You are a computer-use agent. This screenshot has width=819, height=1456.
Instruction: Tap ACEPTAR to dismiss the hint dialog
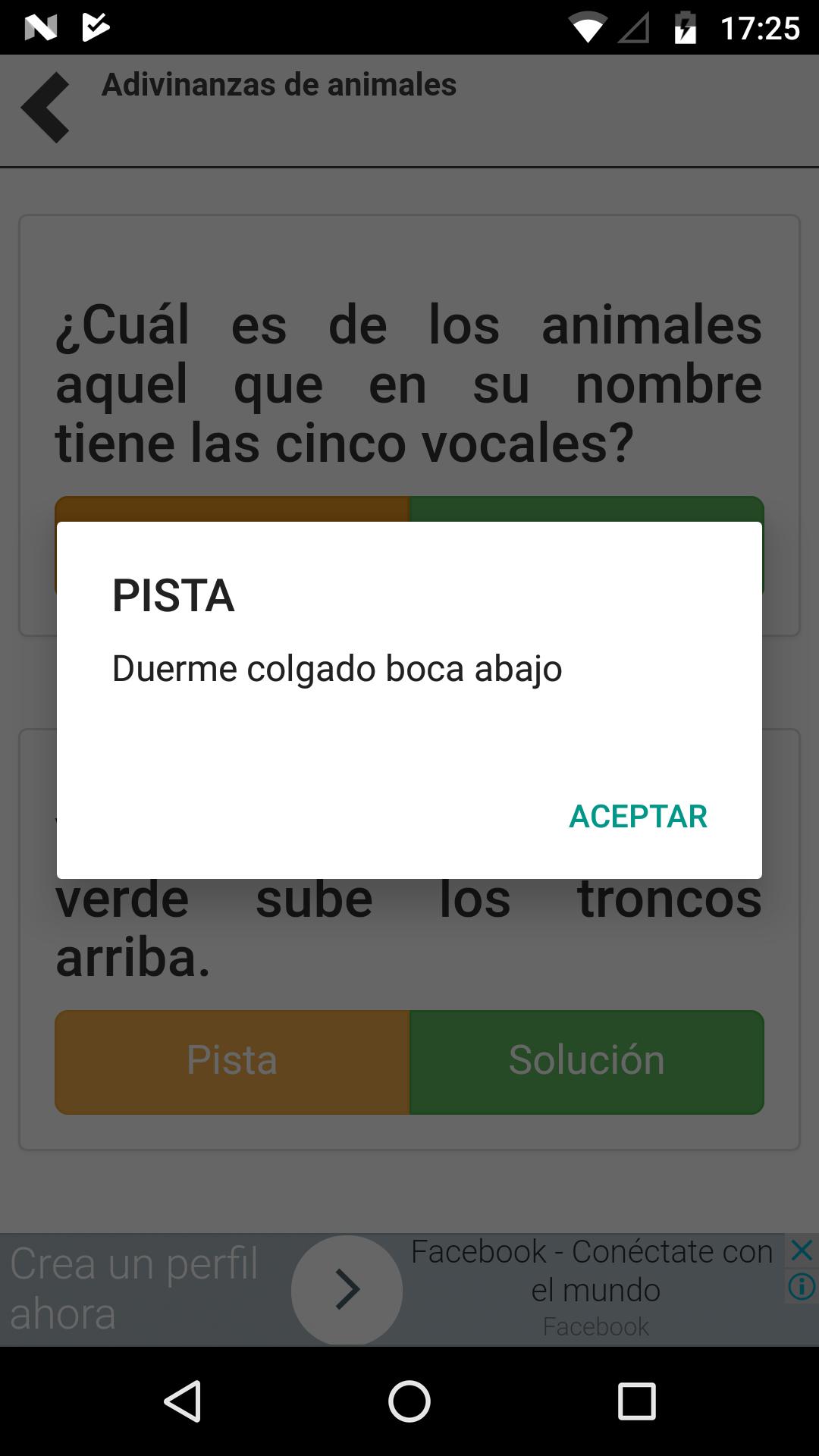coord(639,817)
